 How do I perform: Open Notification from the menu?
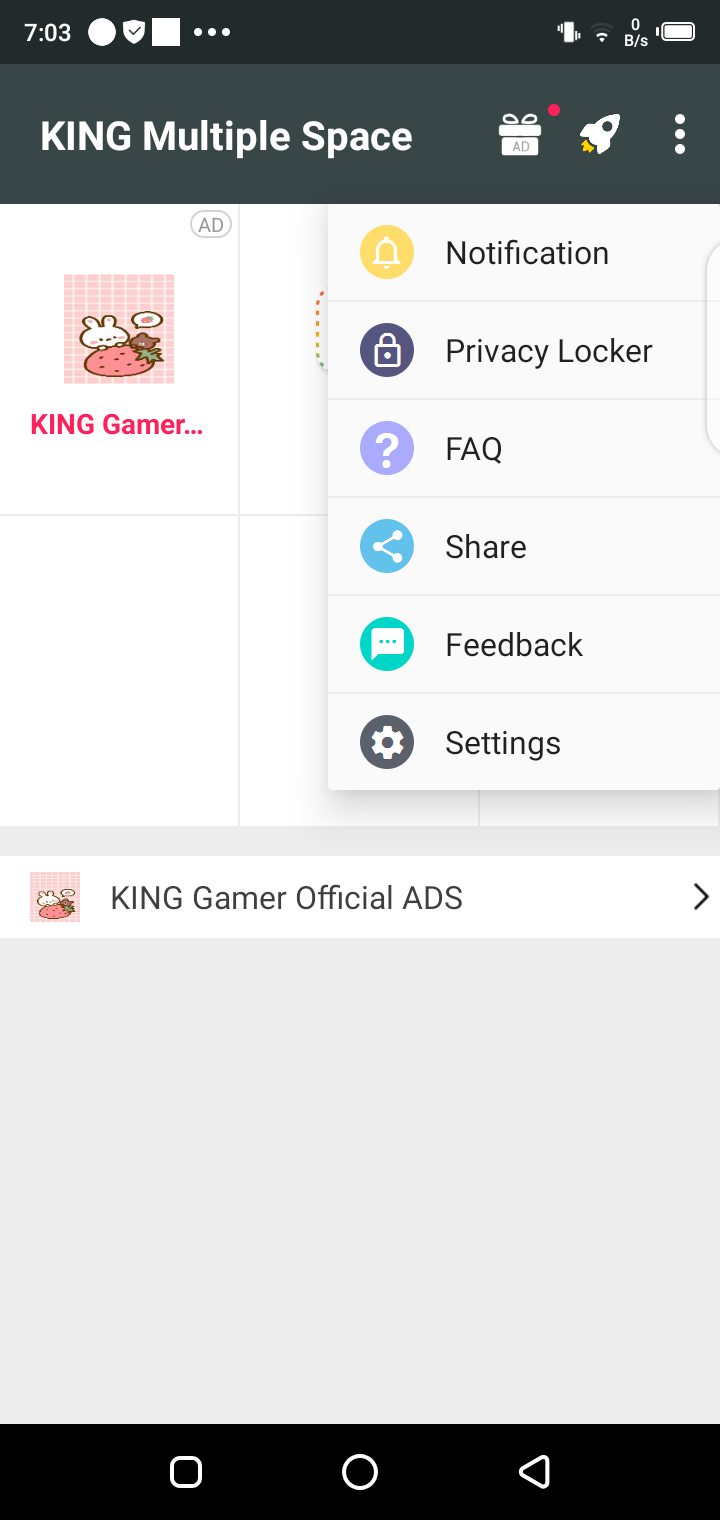coord(526,253)
